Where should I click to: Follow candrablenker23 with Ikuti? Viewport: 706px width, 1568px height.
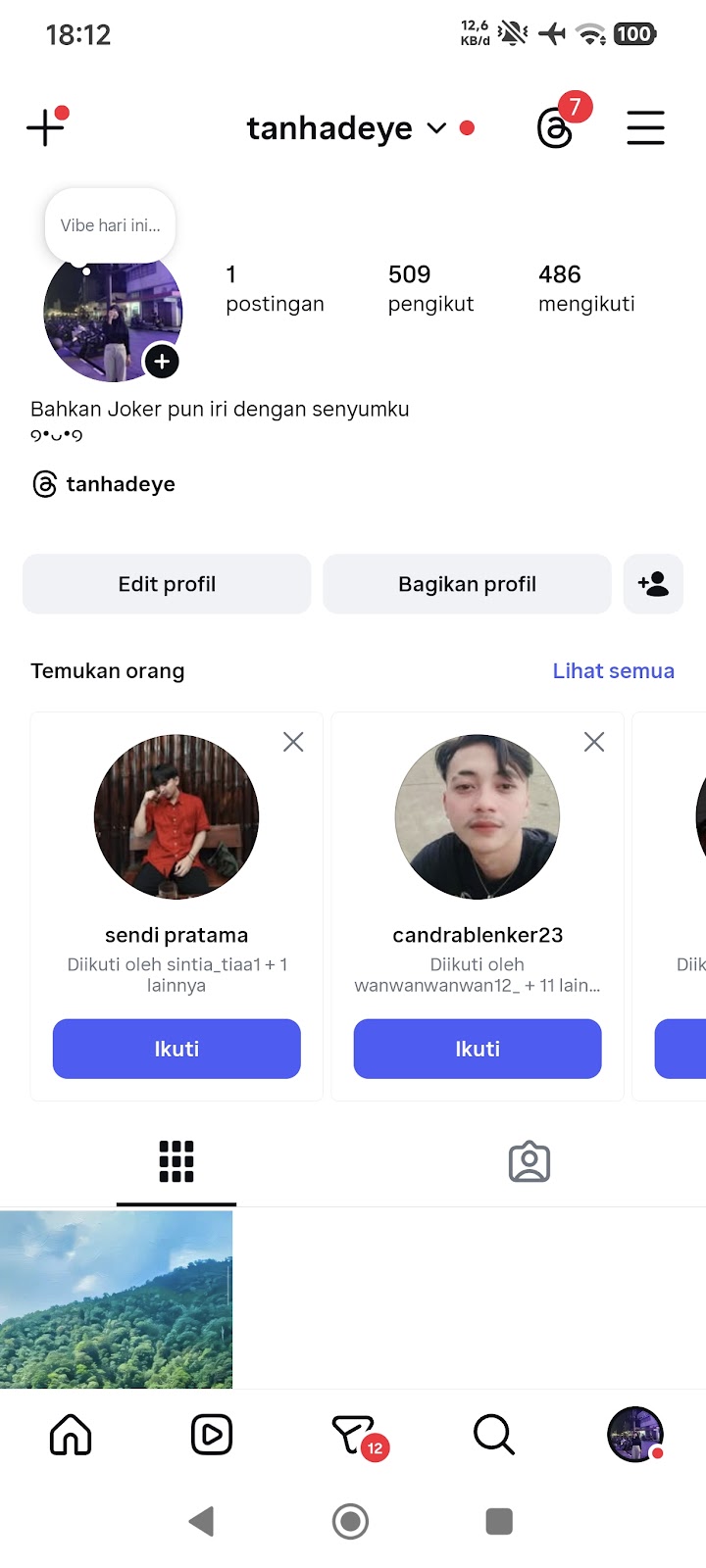[x=478, y=1049]
